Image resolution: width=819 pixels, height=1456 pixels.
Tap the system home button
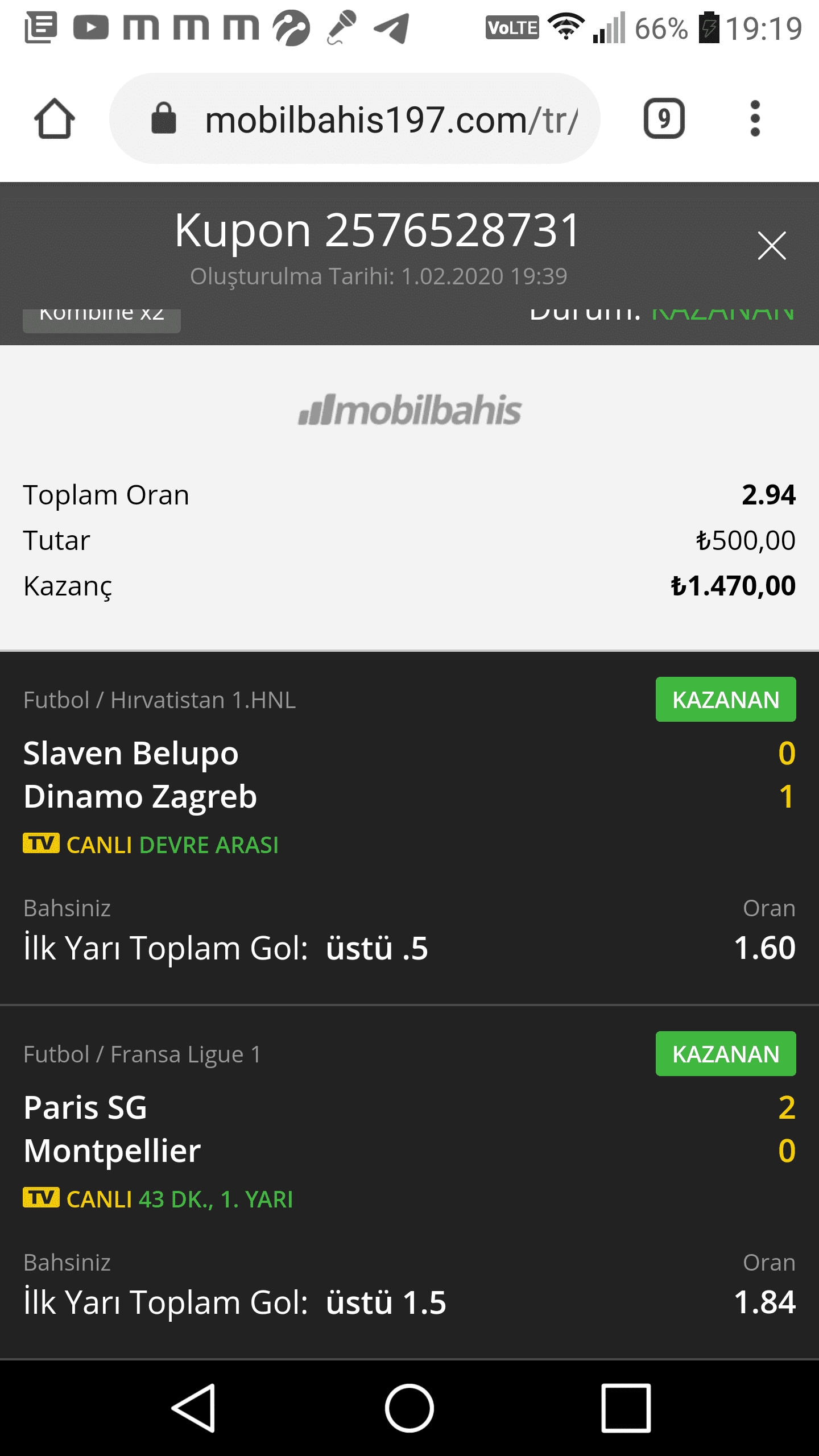coord(409,1408)
